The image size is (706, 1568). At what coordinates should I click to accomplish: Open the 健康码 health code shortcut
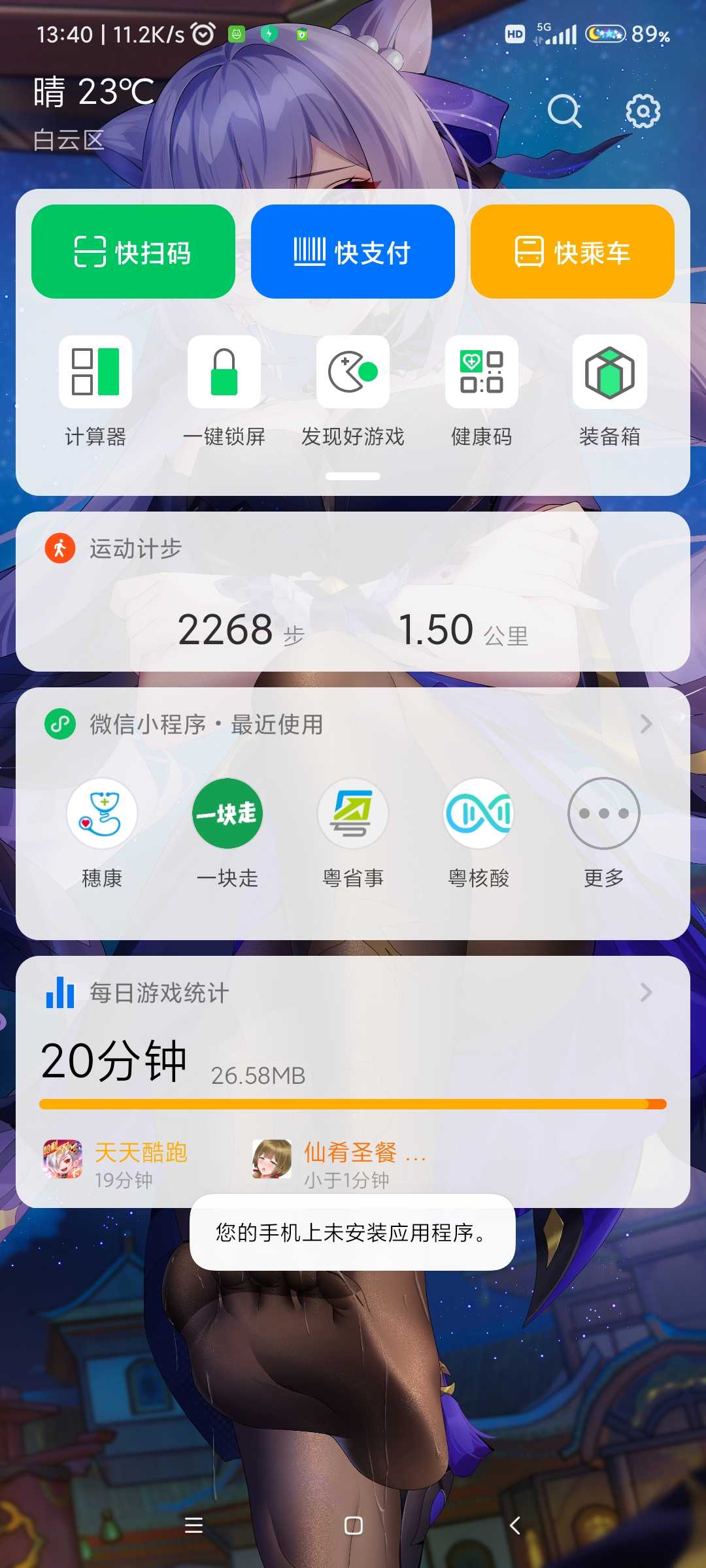click(482, 391)
